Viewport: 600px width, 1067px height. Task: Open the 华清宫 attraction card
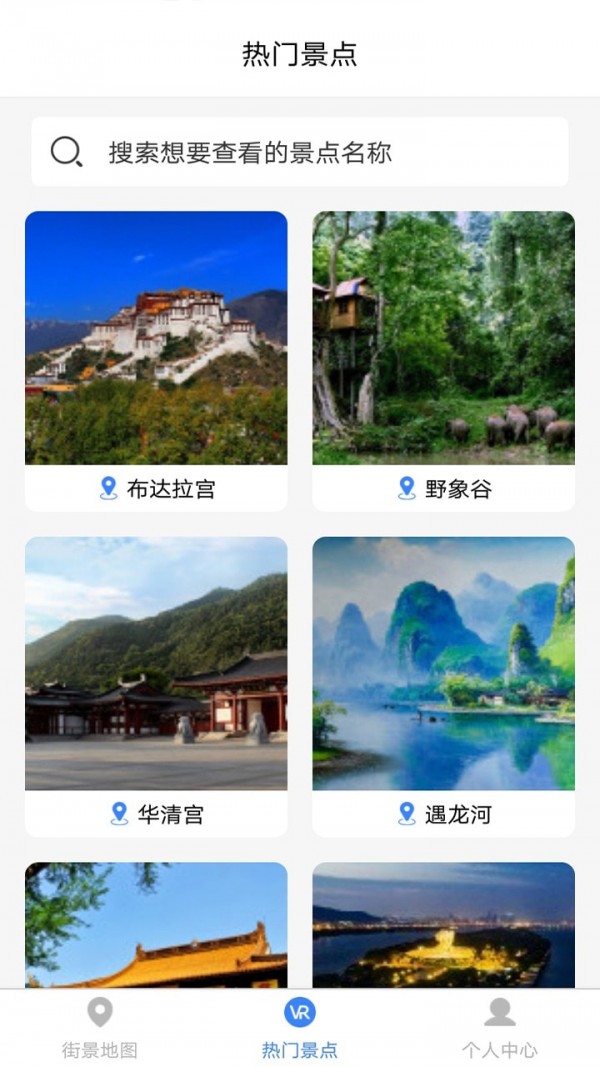pyautogui.click(x=156, y=686)
